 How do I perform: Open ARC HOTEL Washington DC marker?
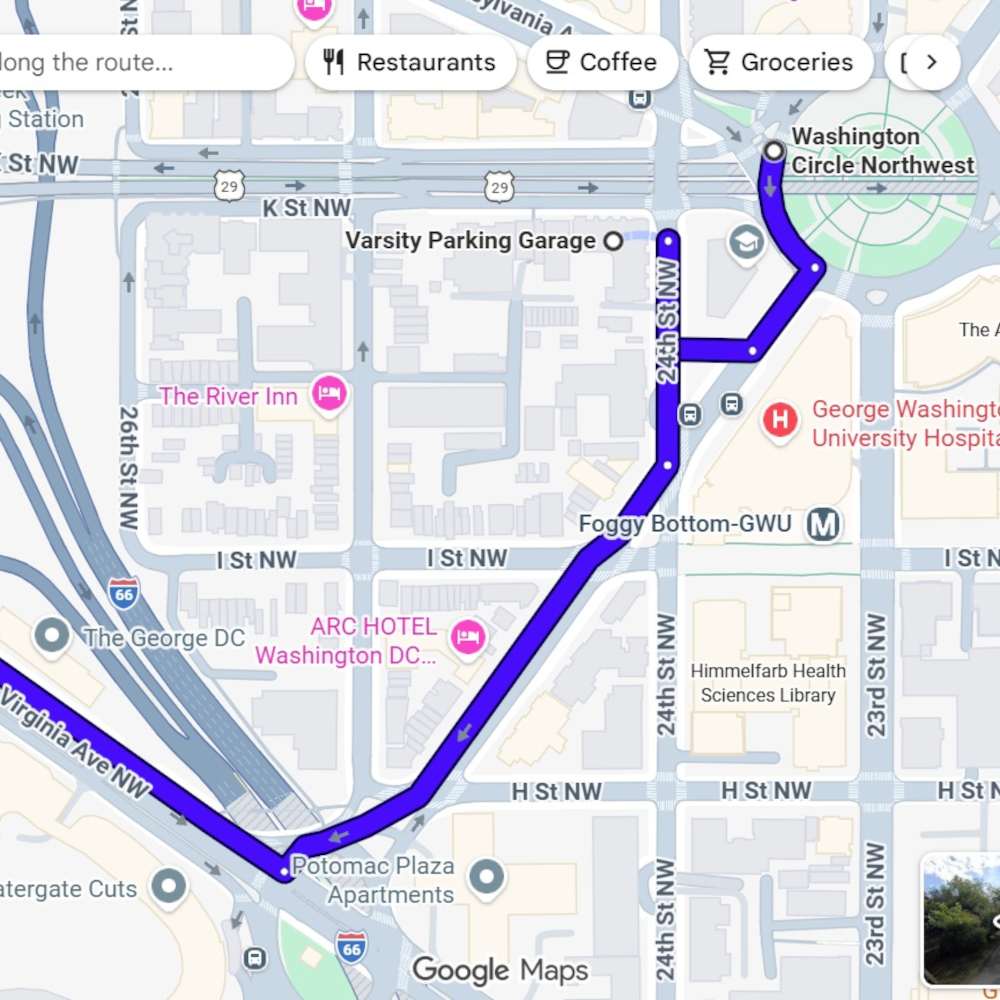pos(467,635)
